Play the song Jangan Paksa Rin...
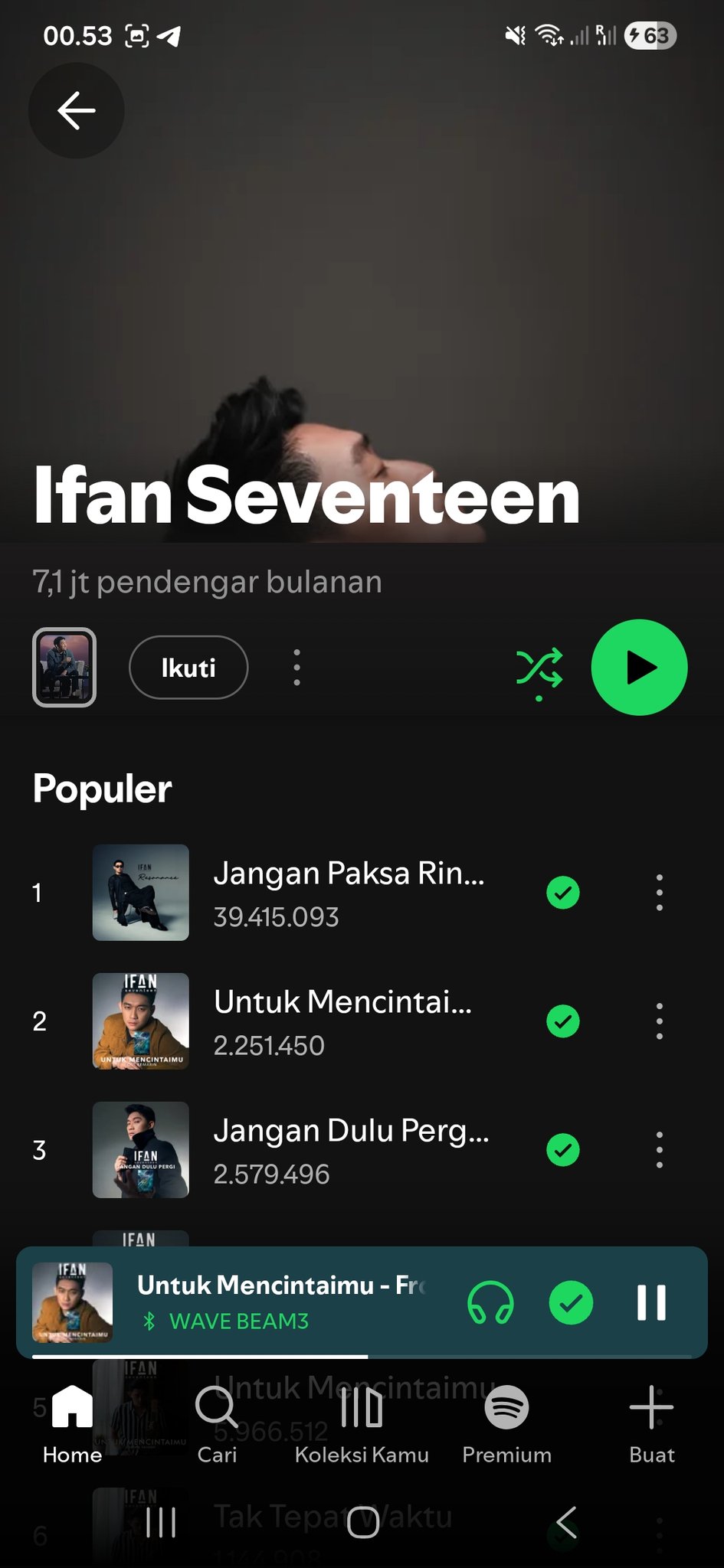The image size is (724, 1568). coord(349,892)
